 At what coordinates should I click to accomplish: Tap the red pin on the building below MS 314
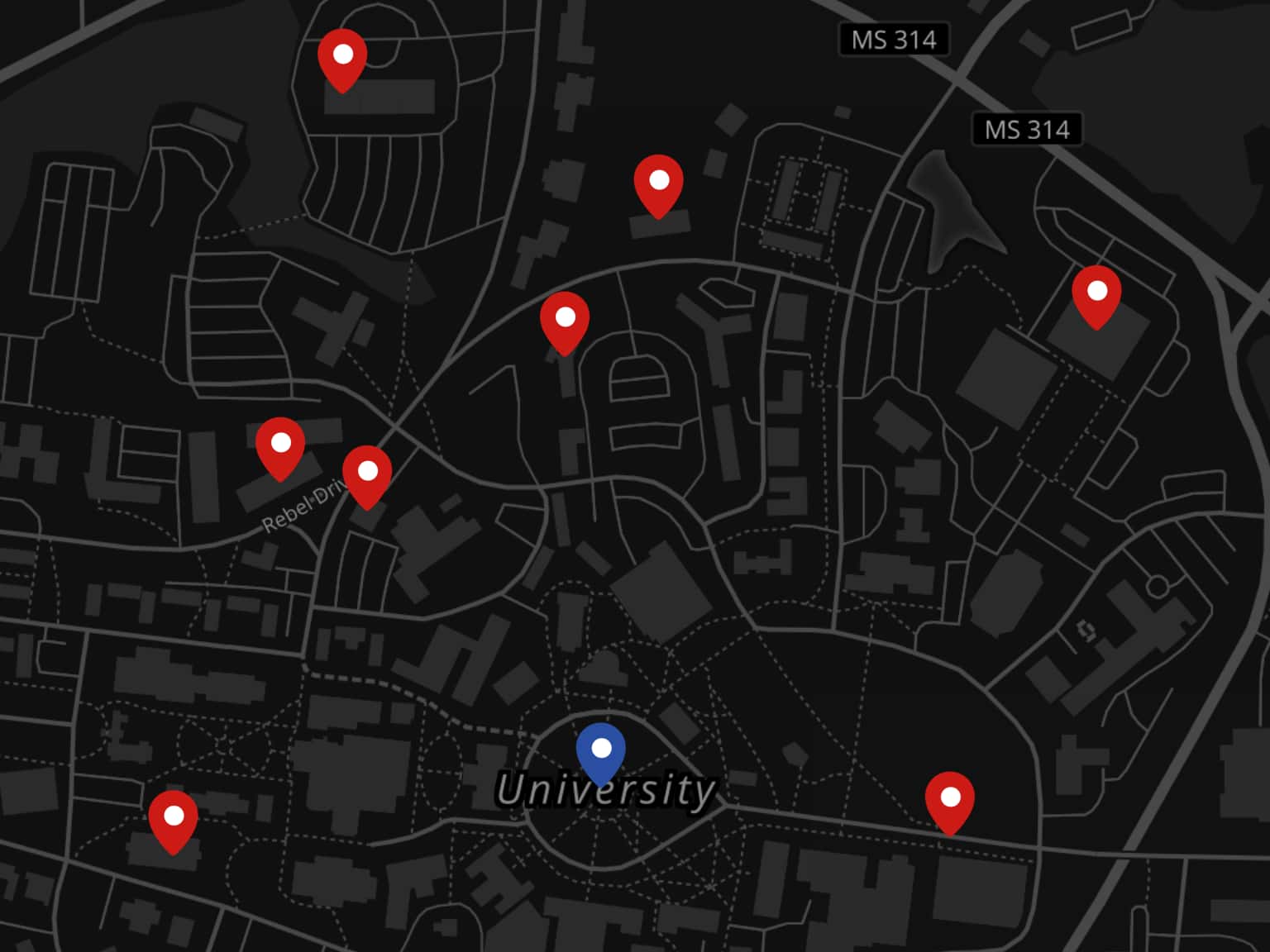[1096, 293]
